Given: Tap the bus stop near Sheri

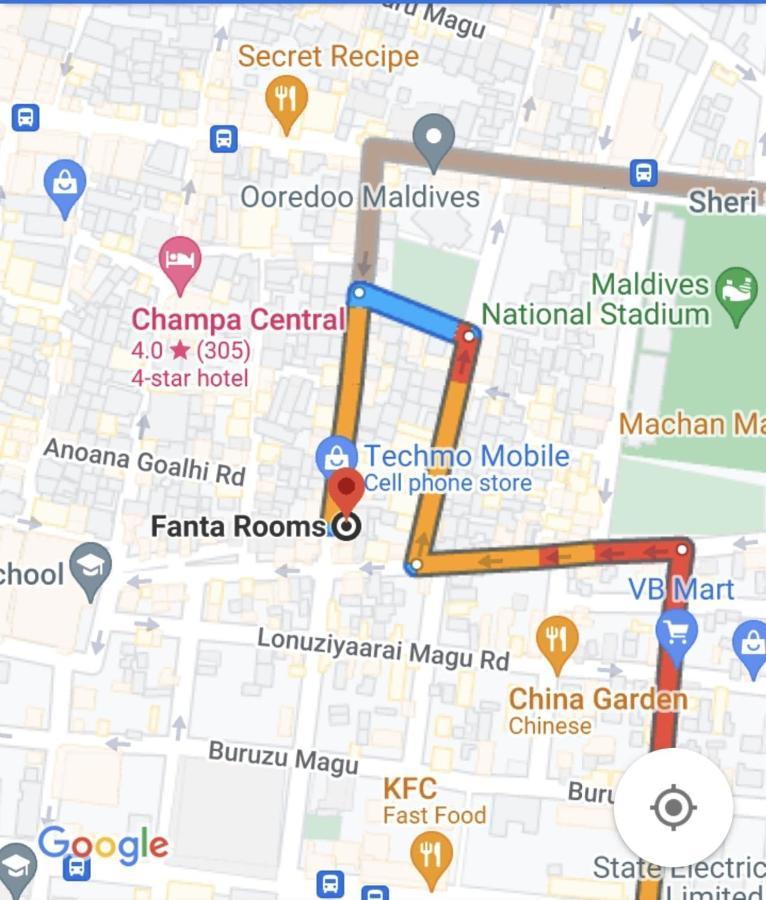Looking at the screenshot, I should [x=644, y=173].
